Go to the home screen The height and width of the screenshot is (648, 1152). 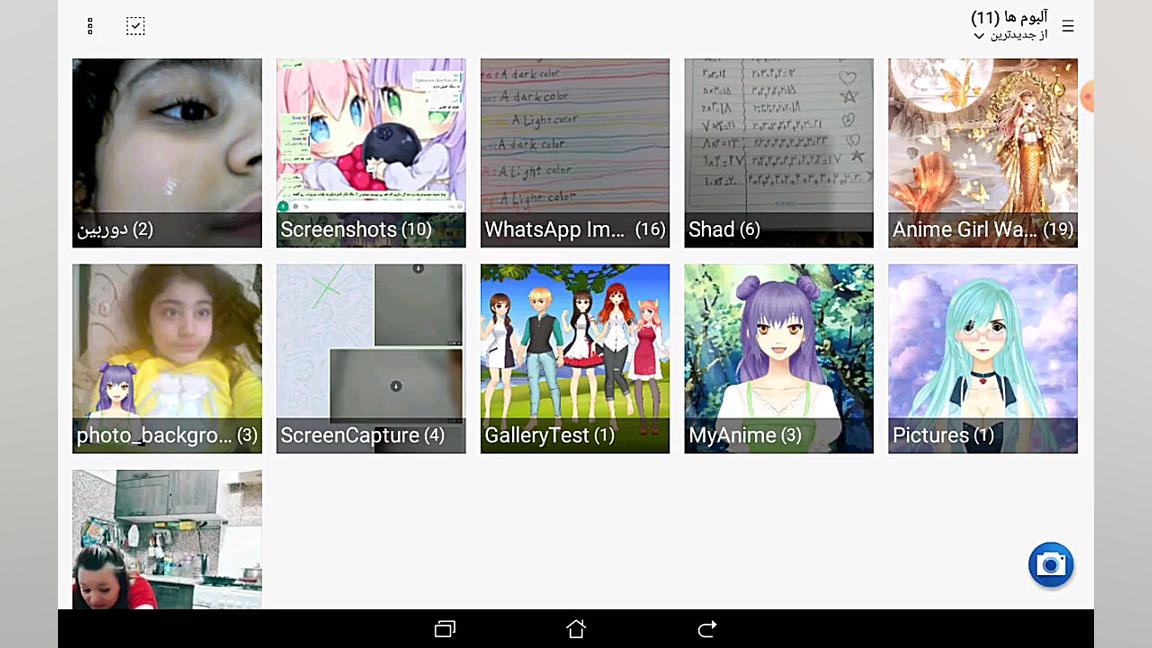[x=576, y=629]
